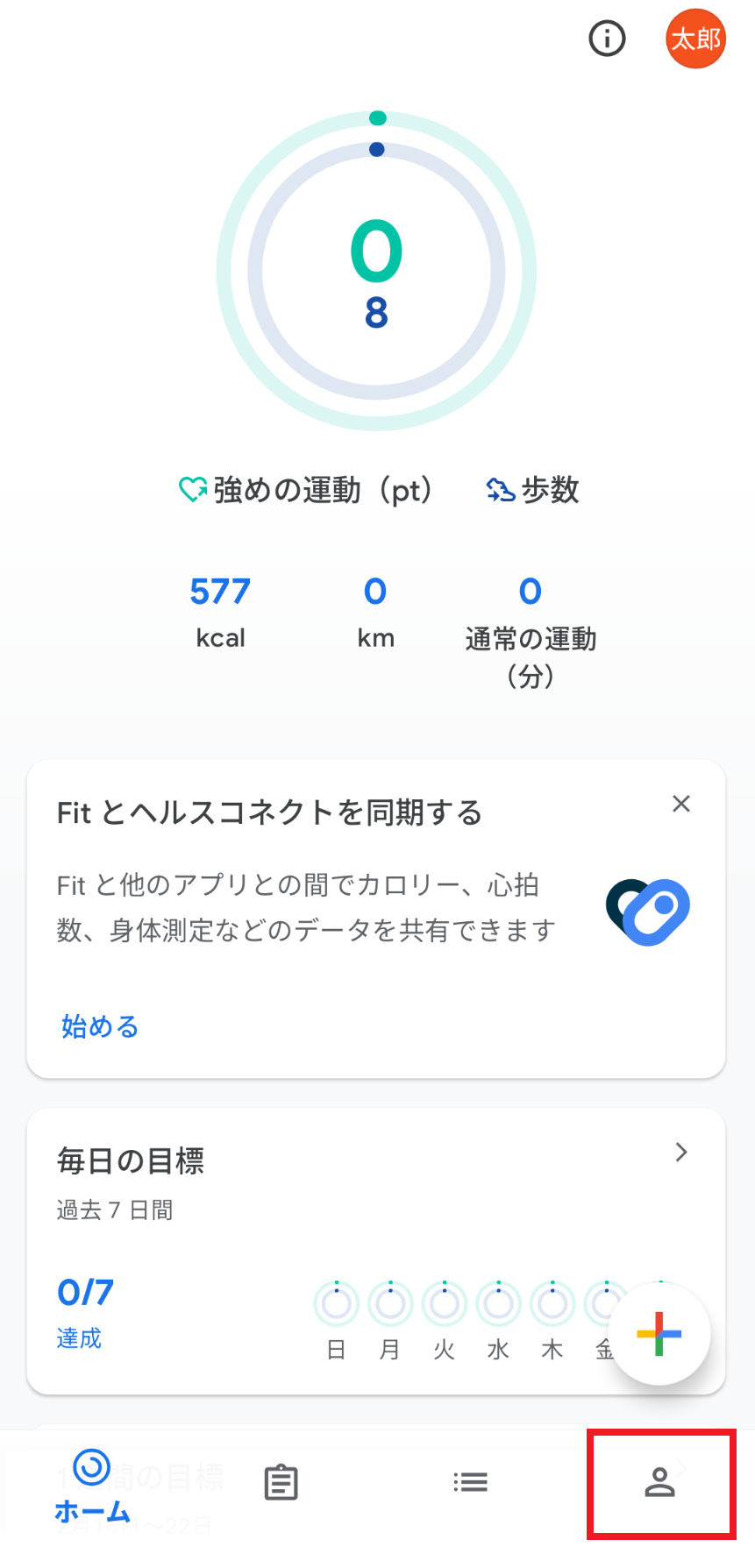This screenshot has width=755, height=1568.
Task: Open the 太郎 account avatar
Action: (x=695, y=39)
